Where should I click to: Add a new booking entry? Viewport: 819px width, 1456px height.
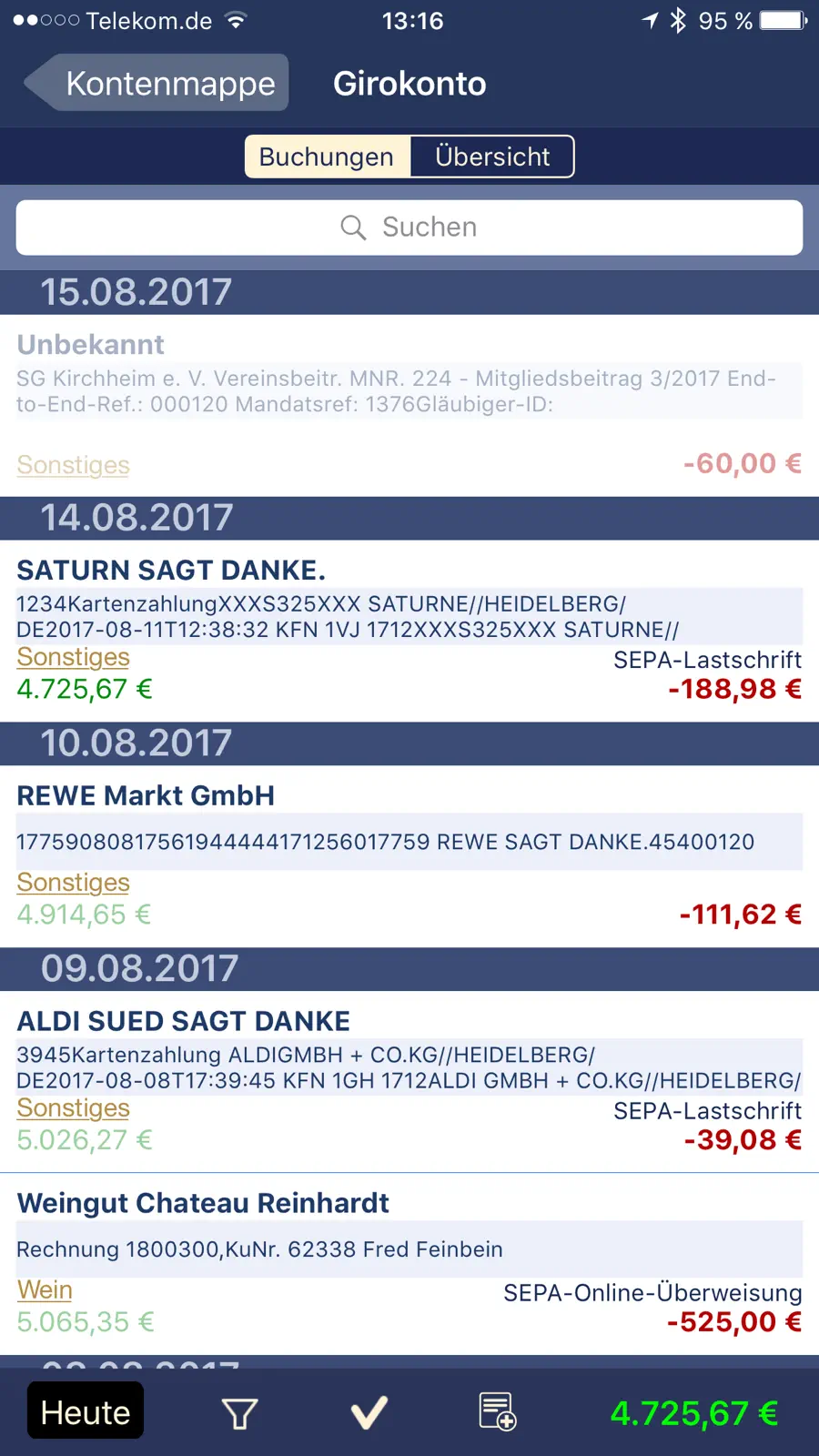coord(498,1411)
